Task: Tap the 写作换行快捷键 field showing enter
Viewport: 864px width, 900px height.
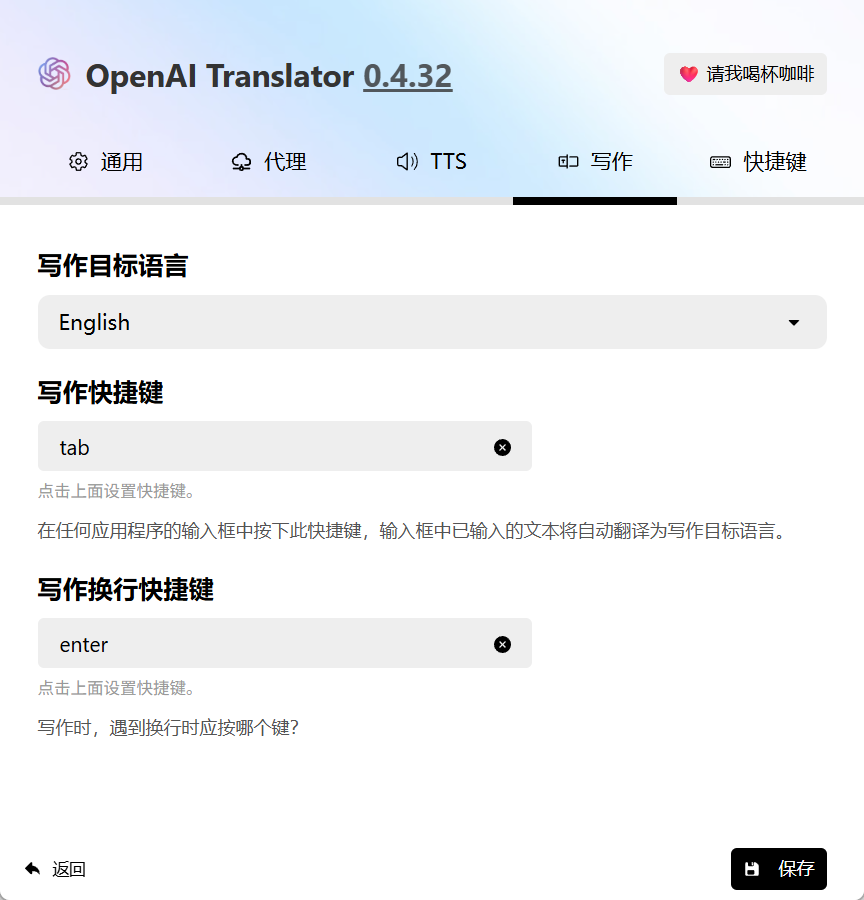Action: pos(260,644)
